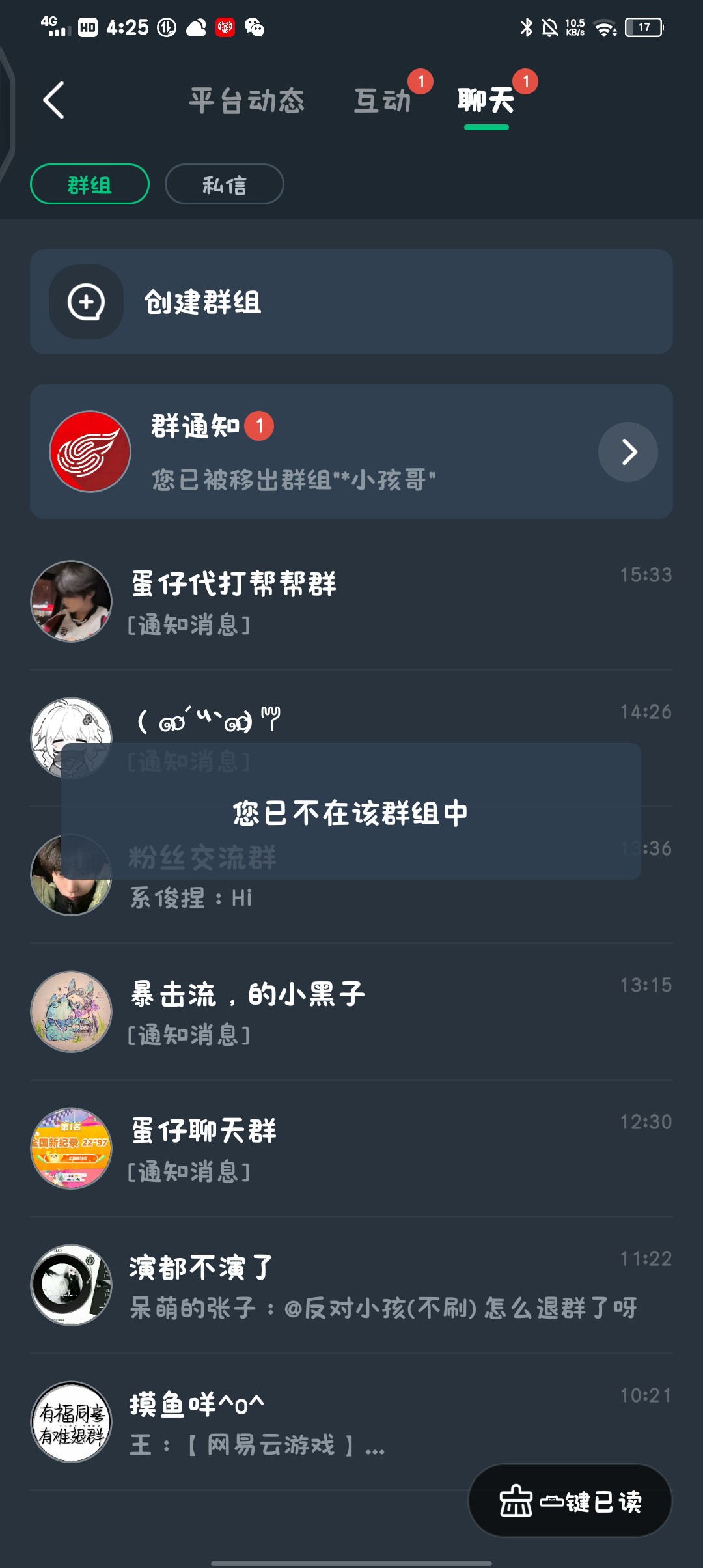Open the 群通知 notifications card
Viewport: 703px width, 1568px height.
click(x=351, y=451)
